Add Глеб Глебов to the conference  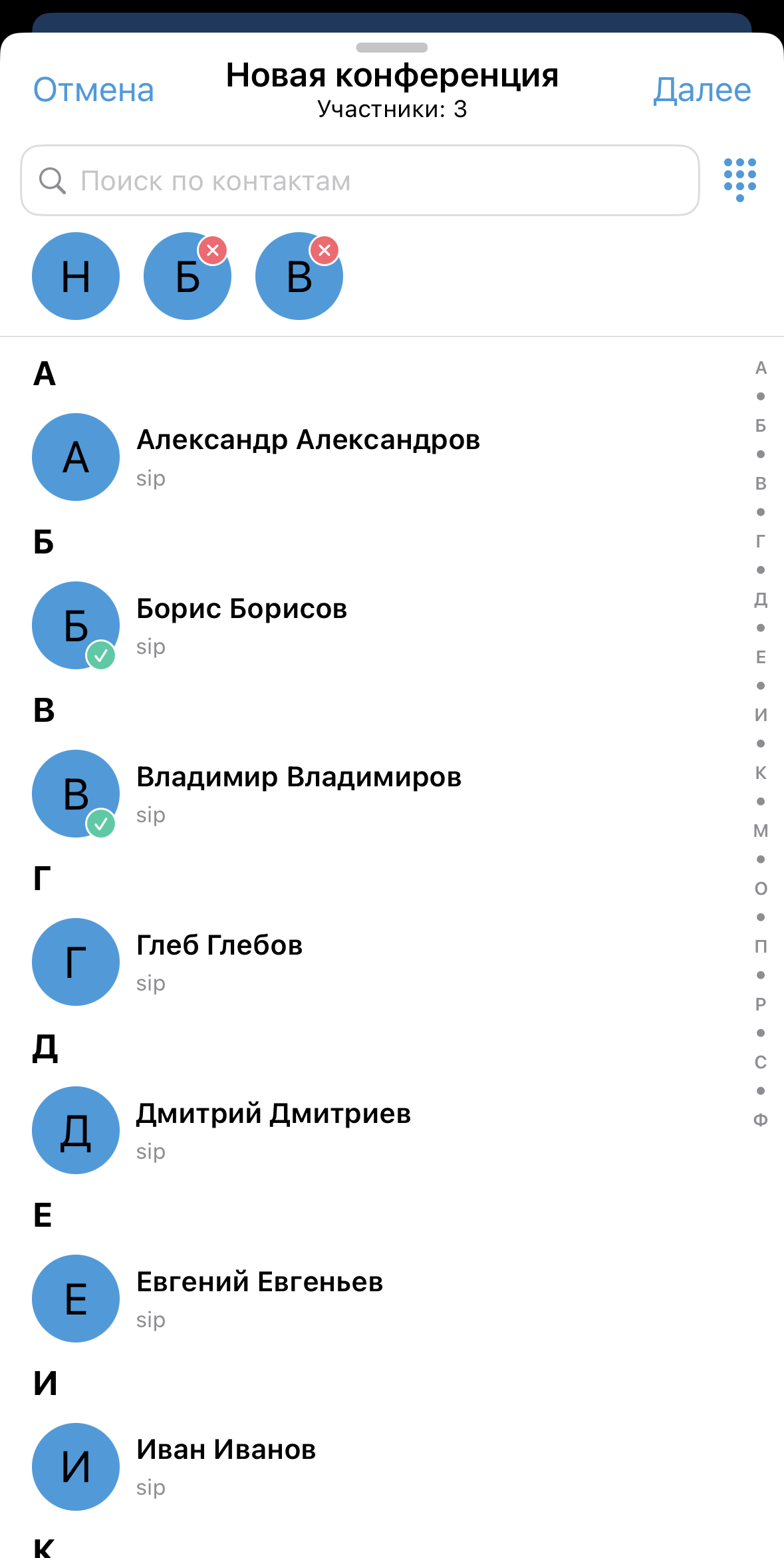coord(219,961)
